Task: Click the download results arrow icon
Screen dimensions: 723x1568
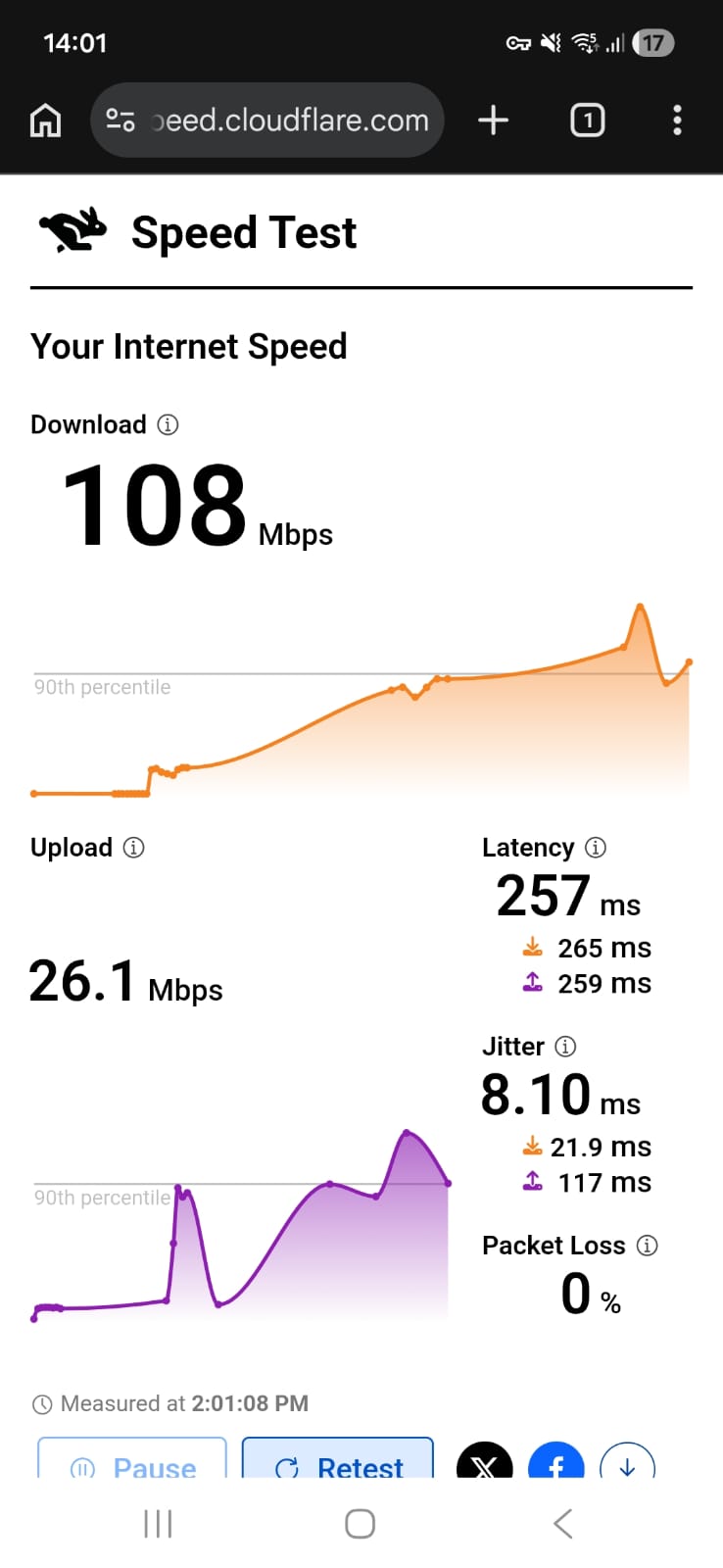Action: [x=627, y=1465]
